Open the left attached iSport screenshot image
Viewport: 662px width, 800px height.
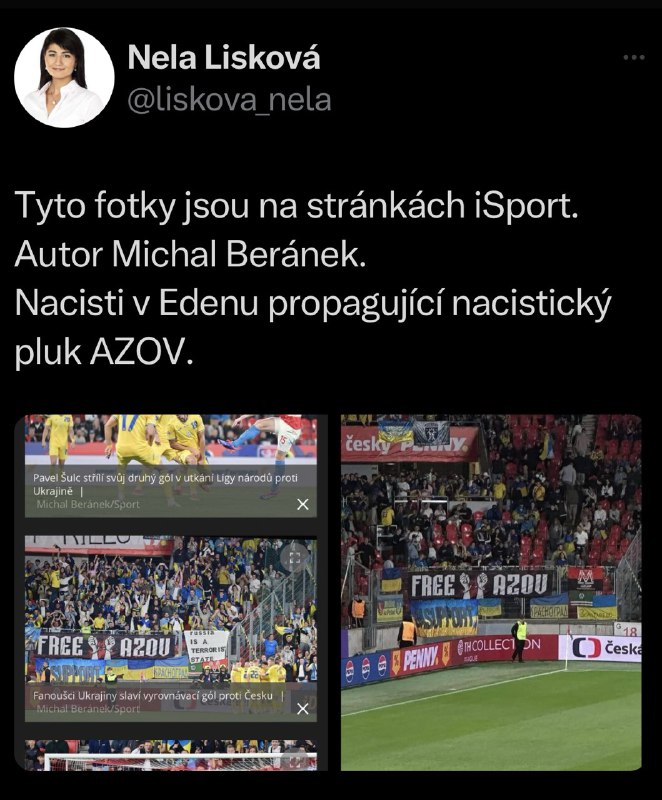171,592
